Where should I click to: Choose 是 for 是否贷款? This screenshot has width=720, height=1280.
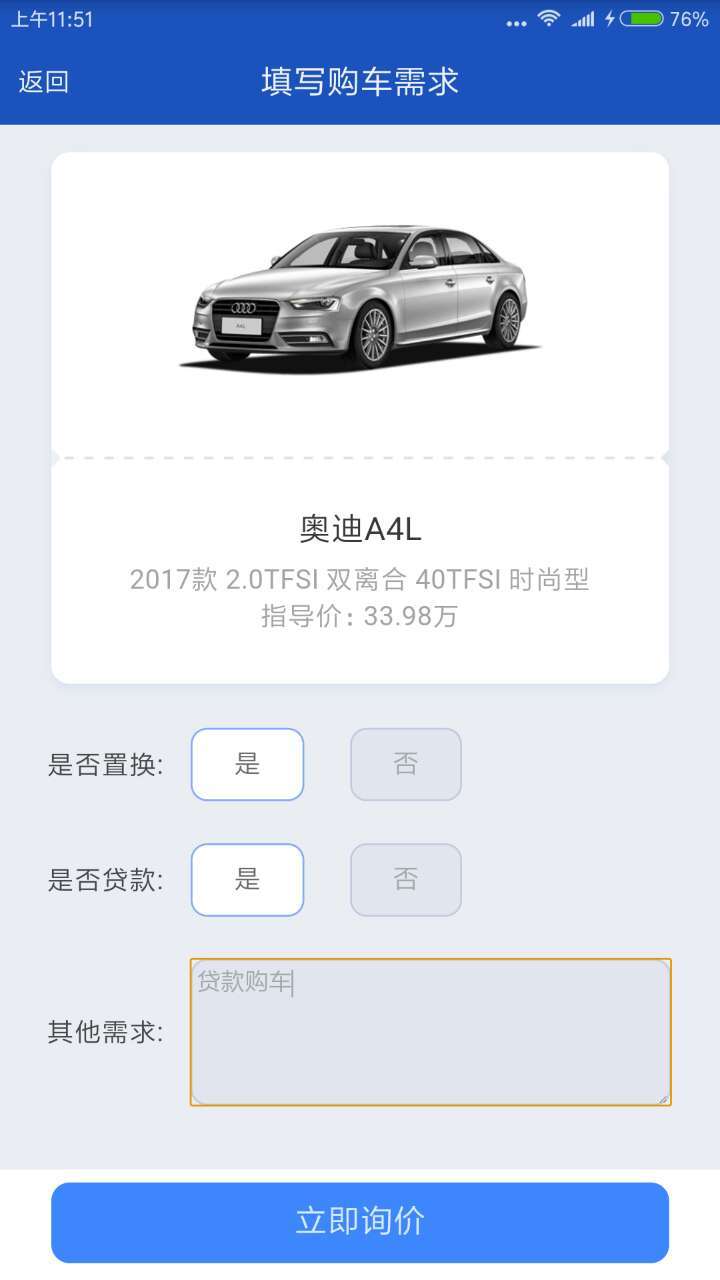click(x=247, y=880)
